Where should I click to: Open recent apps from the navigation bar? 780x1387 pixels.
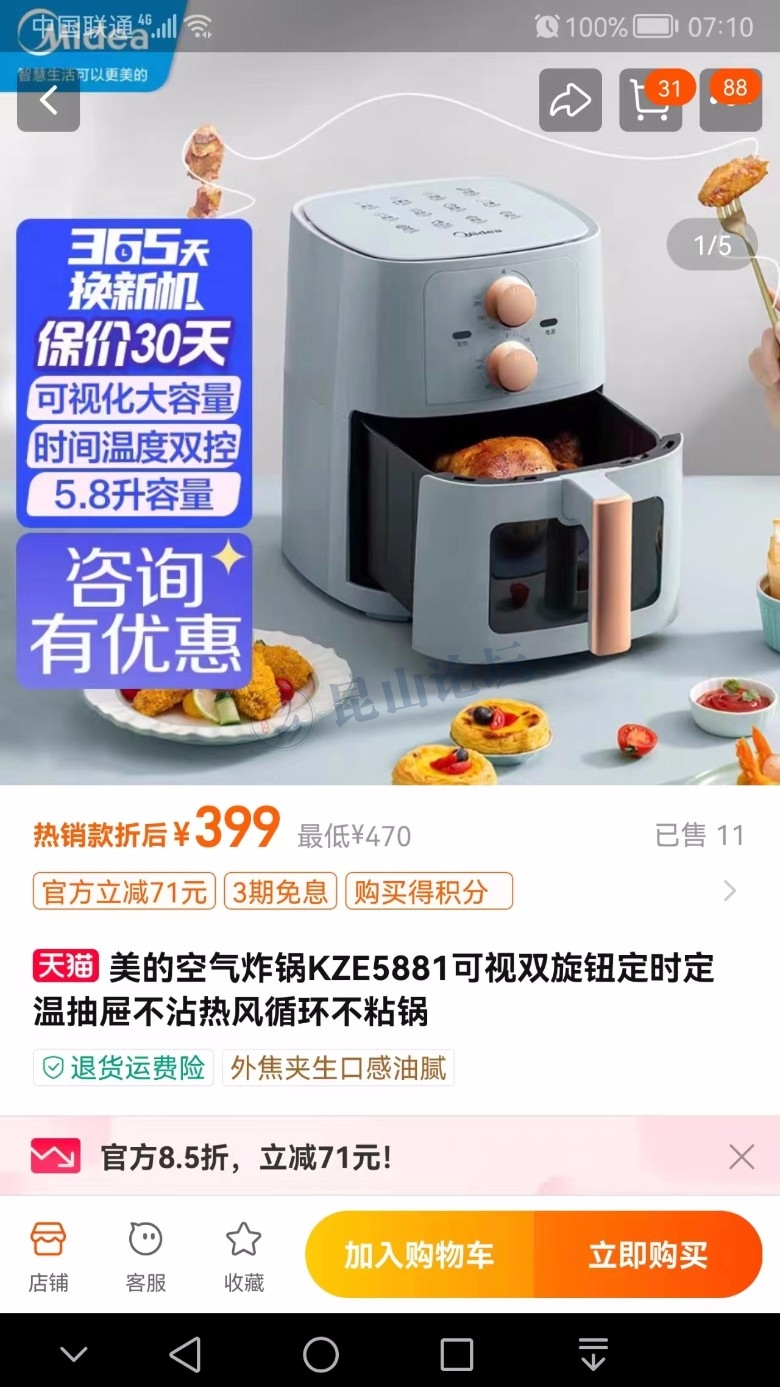[x=457, y=1355]
